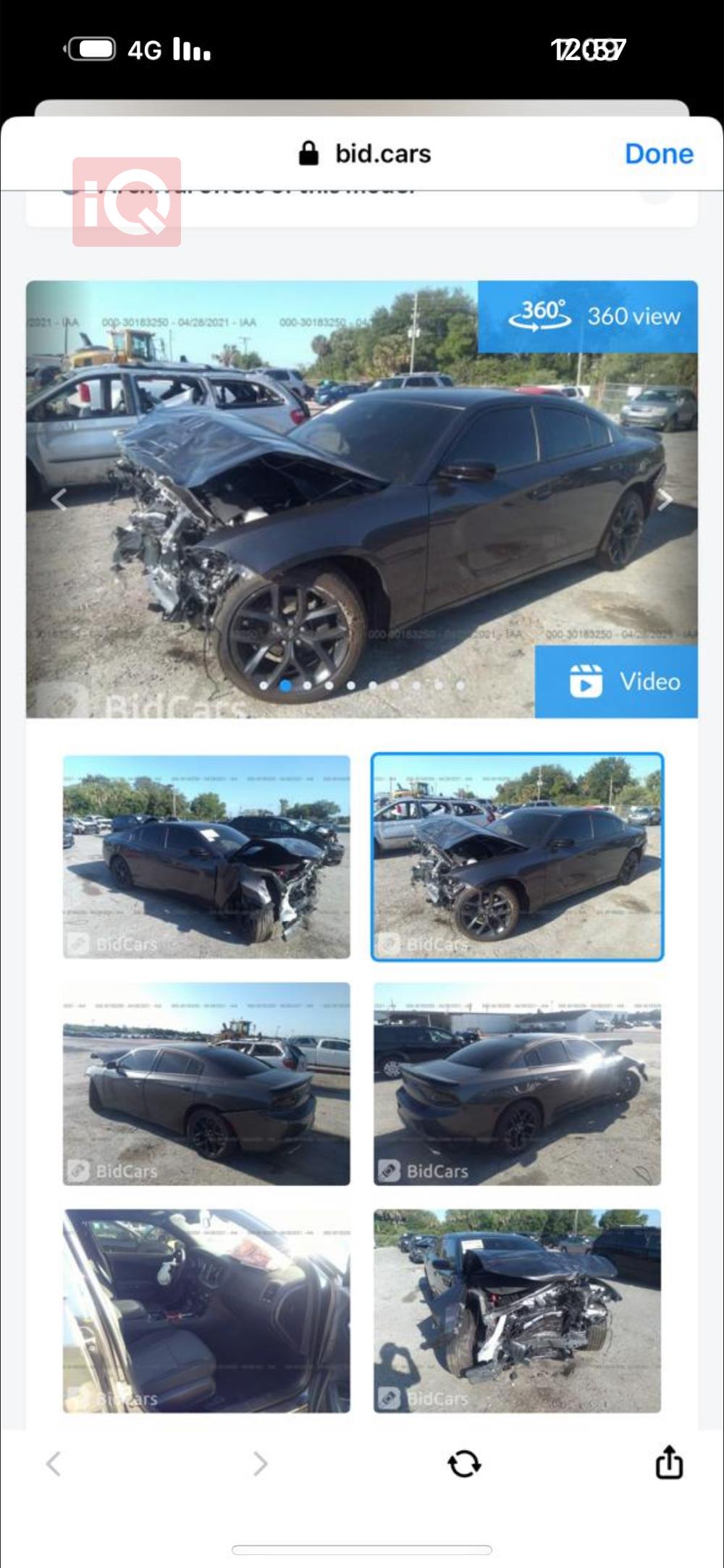The width and height of the screenshot is (724, 1568).
Task: Reload the bid.cars page
Action: coord(464,1463)
